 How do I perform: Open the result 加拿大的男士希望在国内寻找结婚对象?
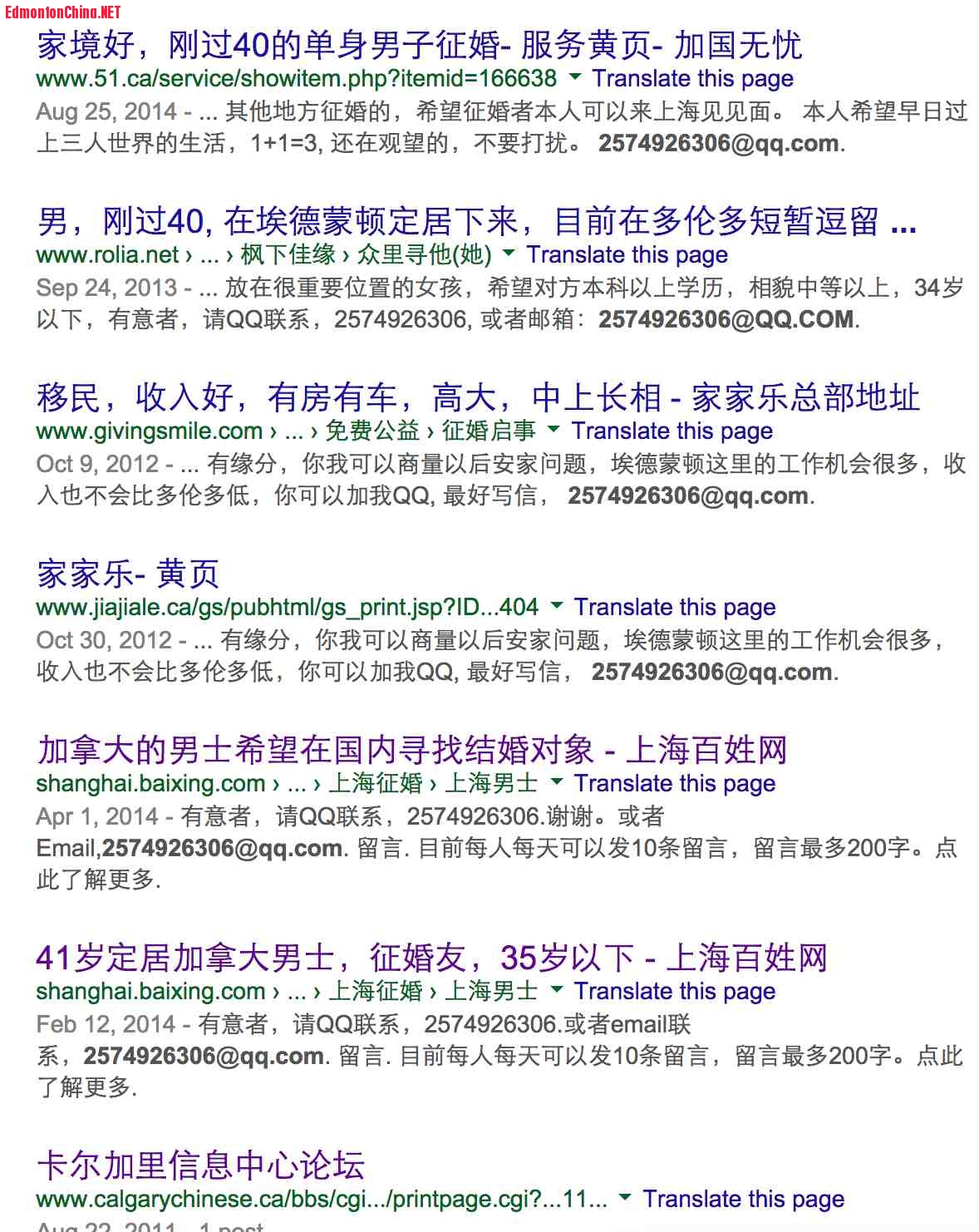412,750
